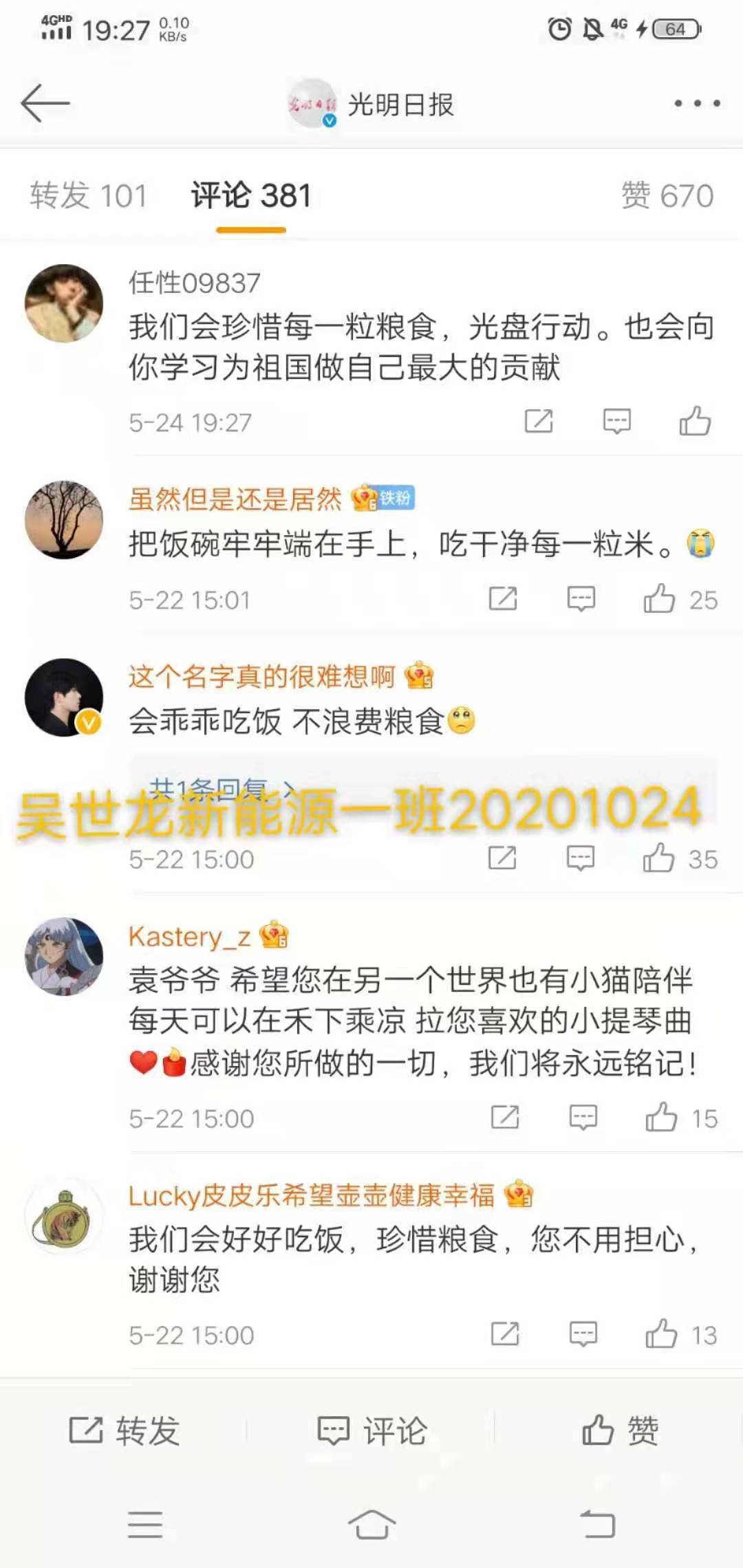Open the three-dot overflow menu
The height and width of the screenshot is (1568, 743).
point(697,103)
